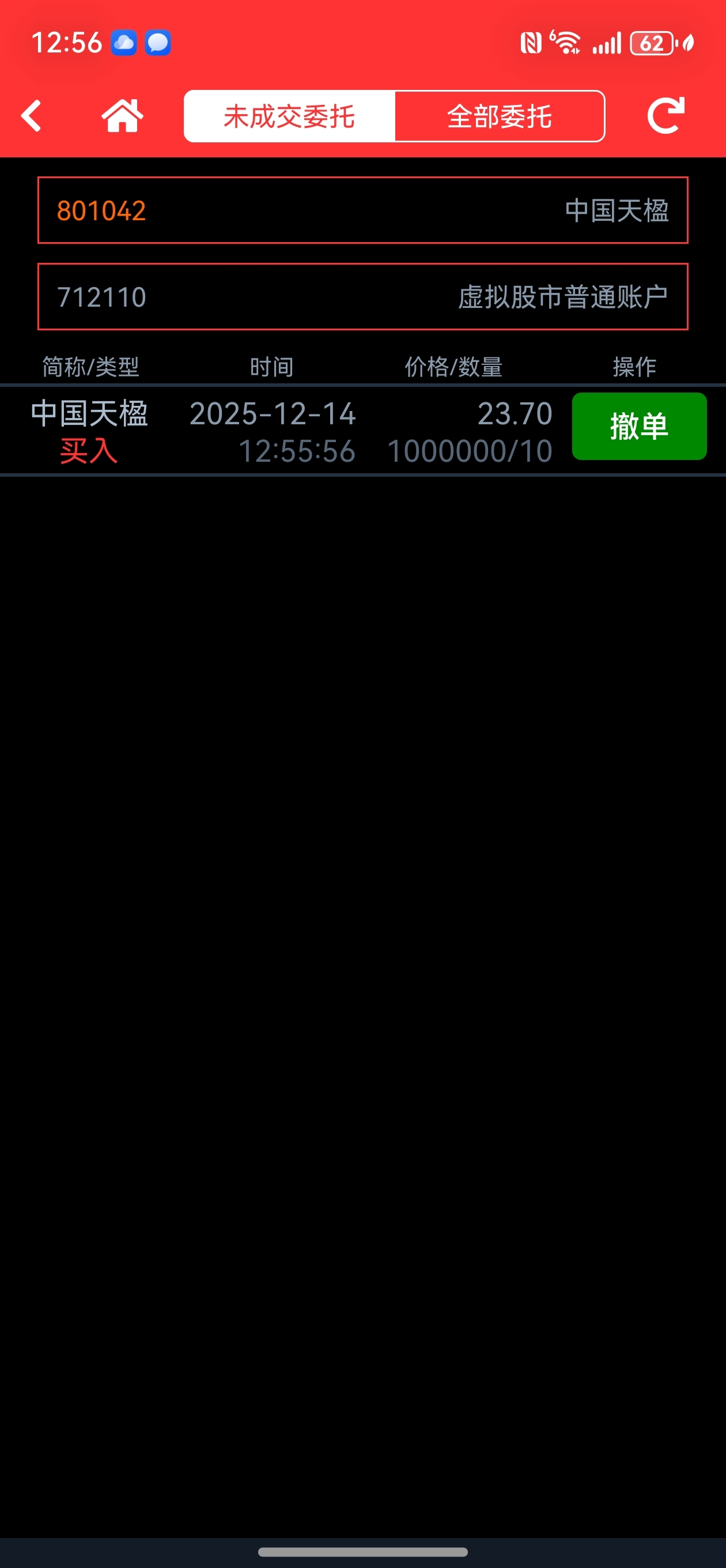Open the 712110 虚拟股市普通账户 account selector
Image resolution: width=726 pixels, height=1568 pixels.
362,297
